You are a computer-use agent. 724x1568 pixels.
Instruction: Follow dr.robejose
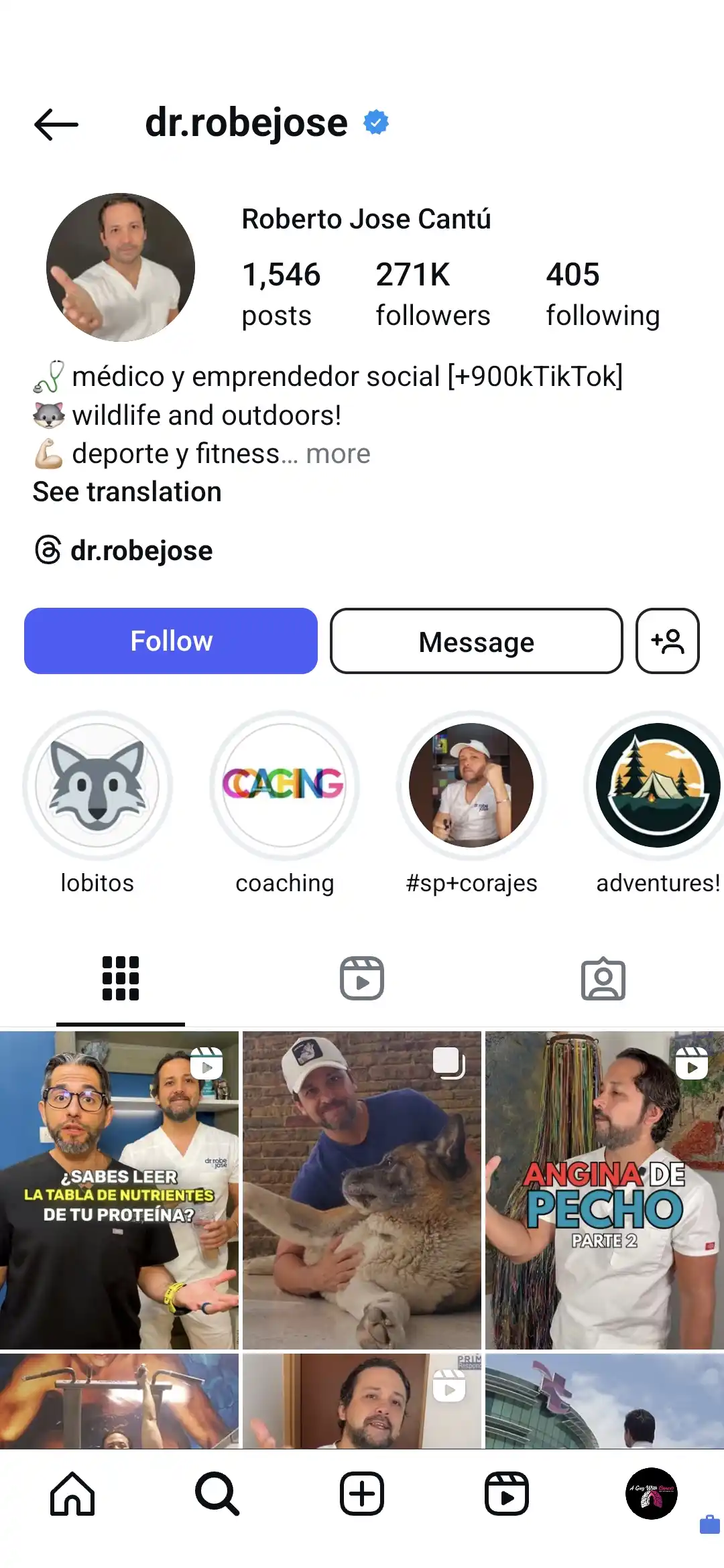pyautogui.click(x=171, y=641)
